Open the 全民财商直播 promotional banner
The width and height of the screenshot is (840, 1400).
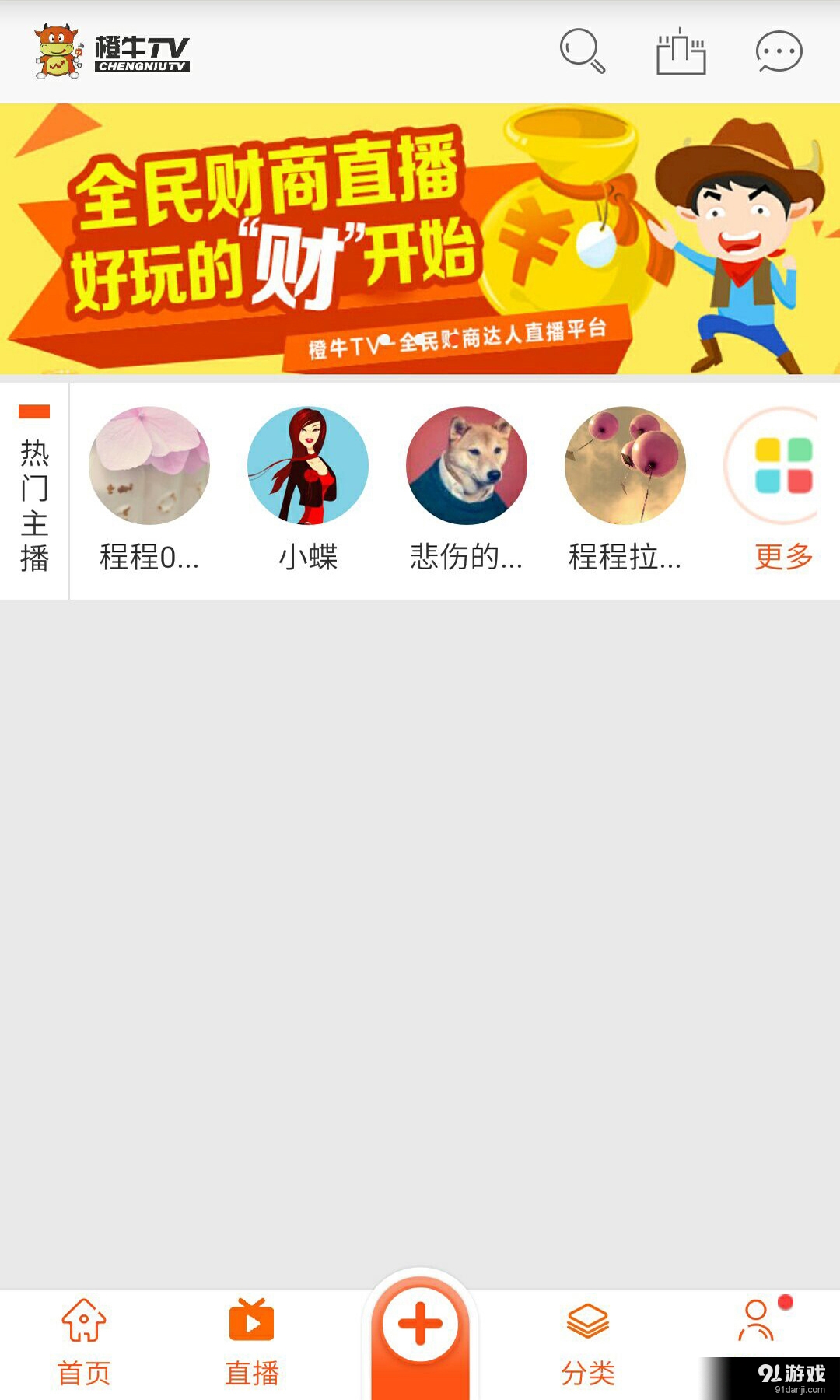pyautogui.click(x=420, y=239)
